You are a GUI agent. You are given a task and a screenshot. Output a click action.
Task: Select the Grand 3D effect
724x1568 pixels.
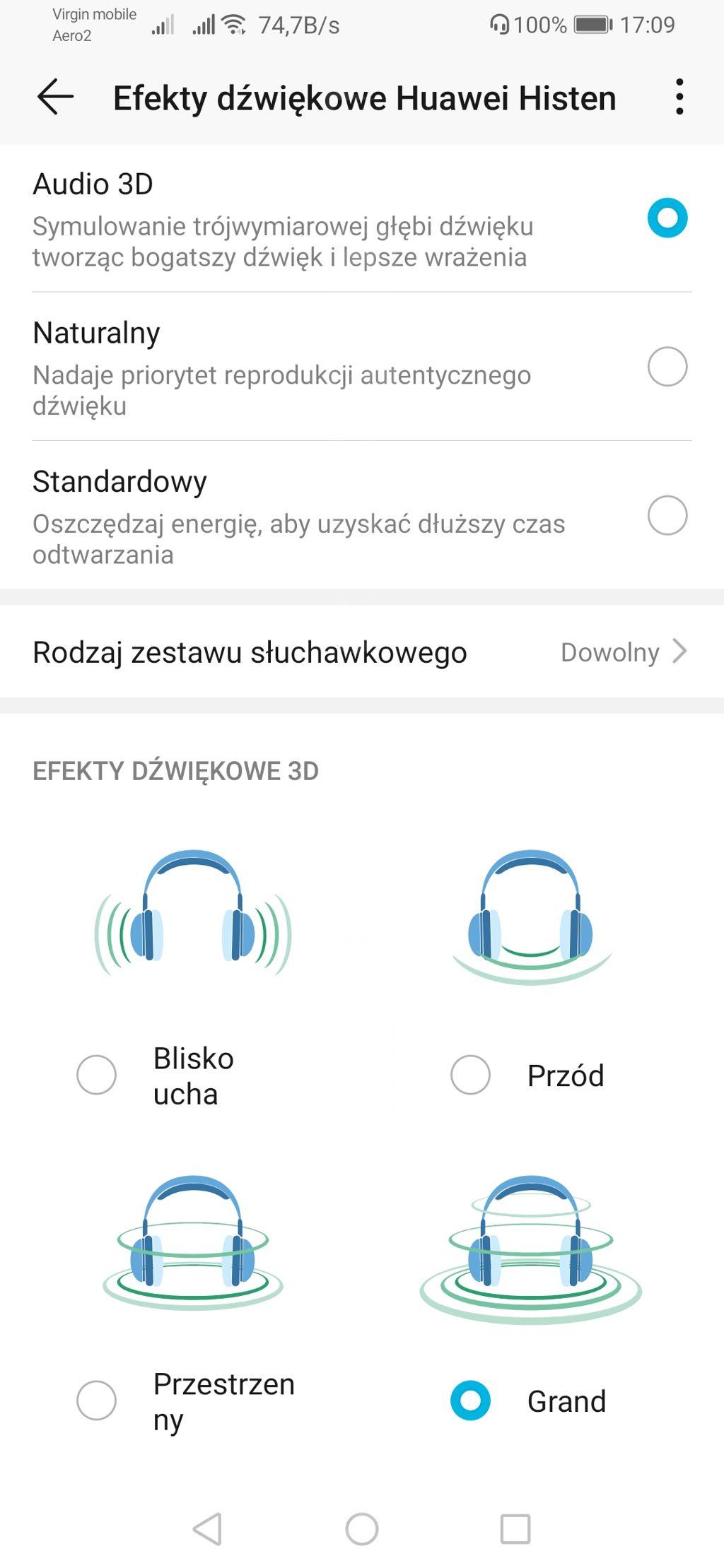(471, 1400)
